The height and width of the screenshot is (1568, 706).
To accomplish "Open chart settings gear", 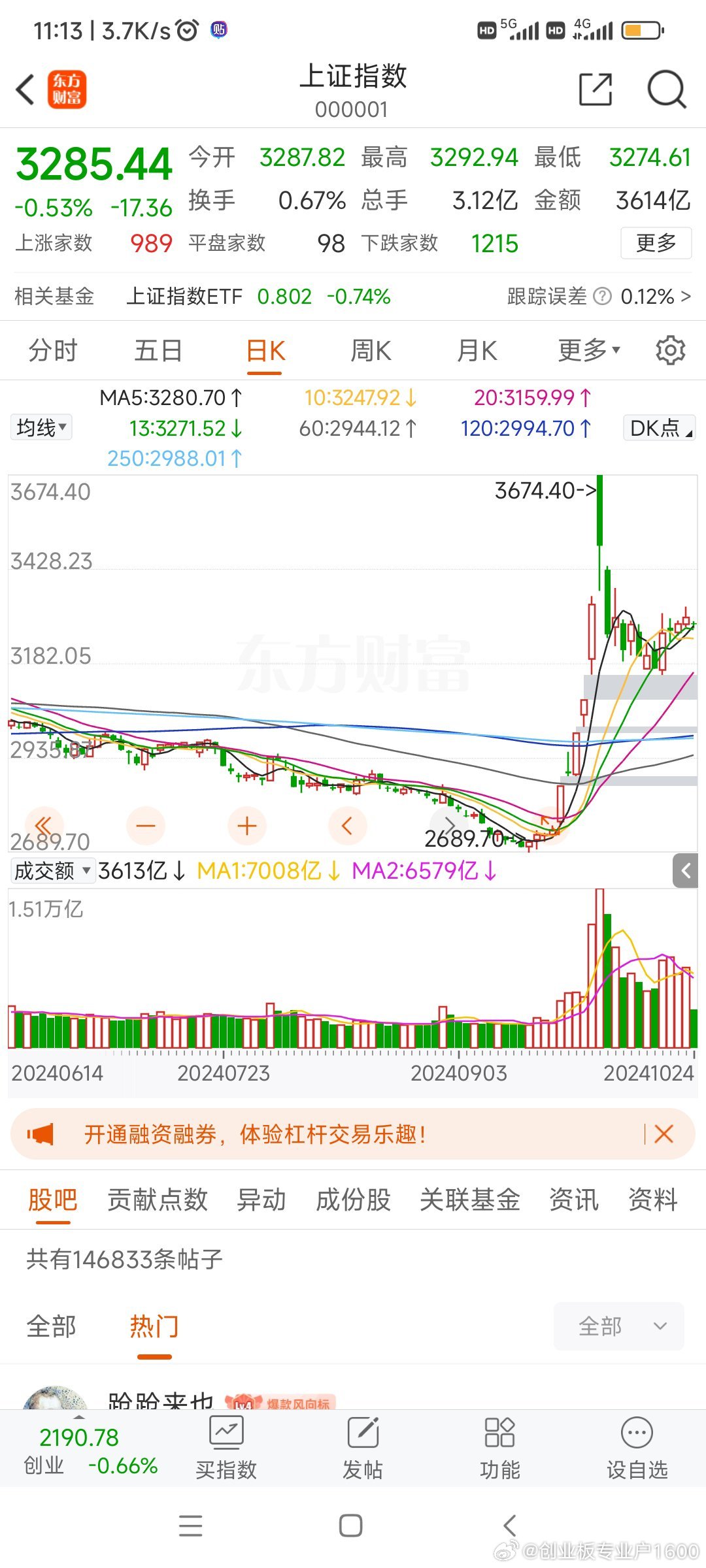I will tap(670, 351).
